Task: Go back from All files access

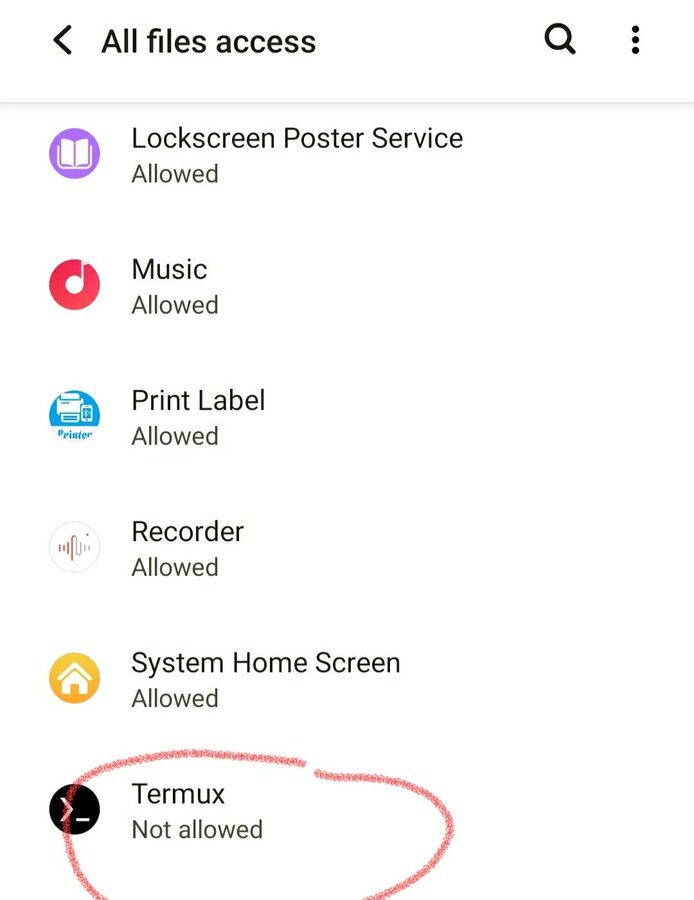Action: 63,41
